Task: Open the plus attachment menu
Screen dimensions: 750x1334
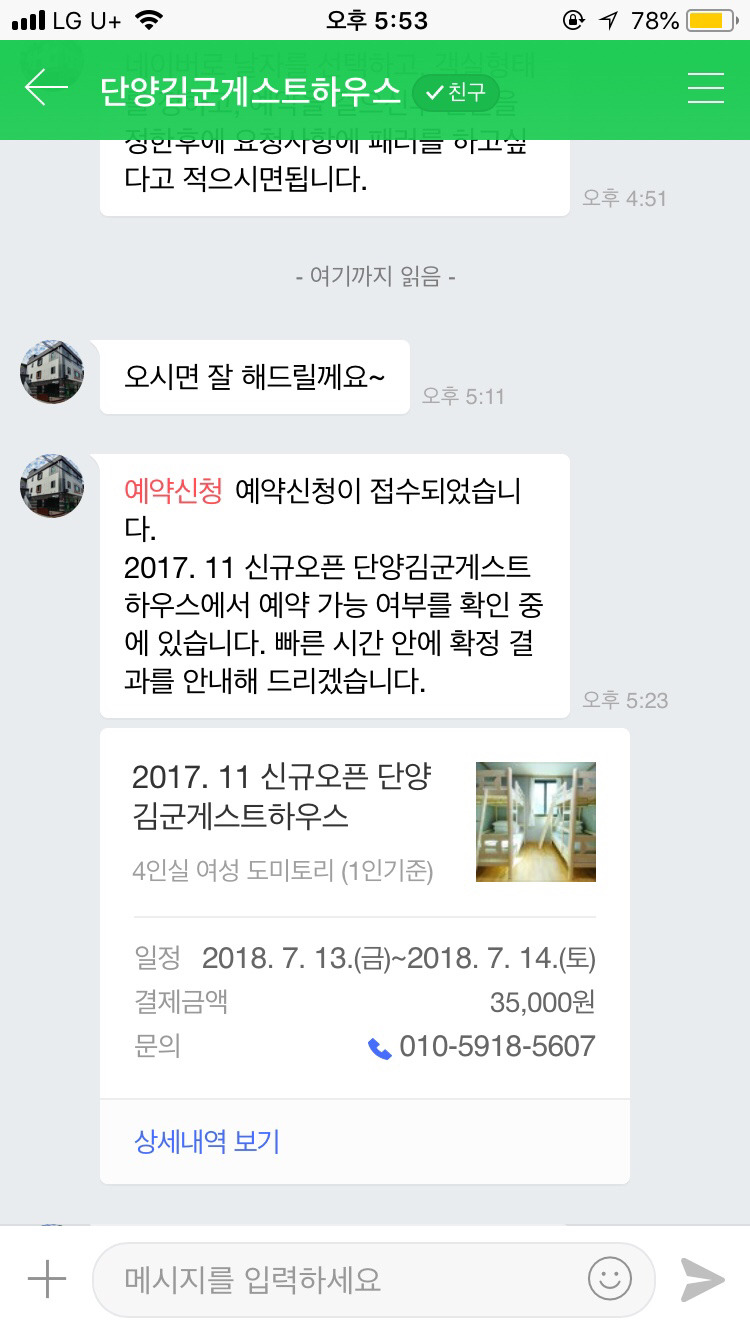Action: point(46,1279)
